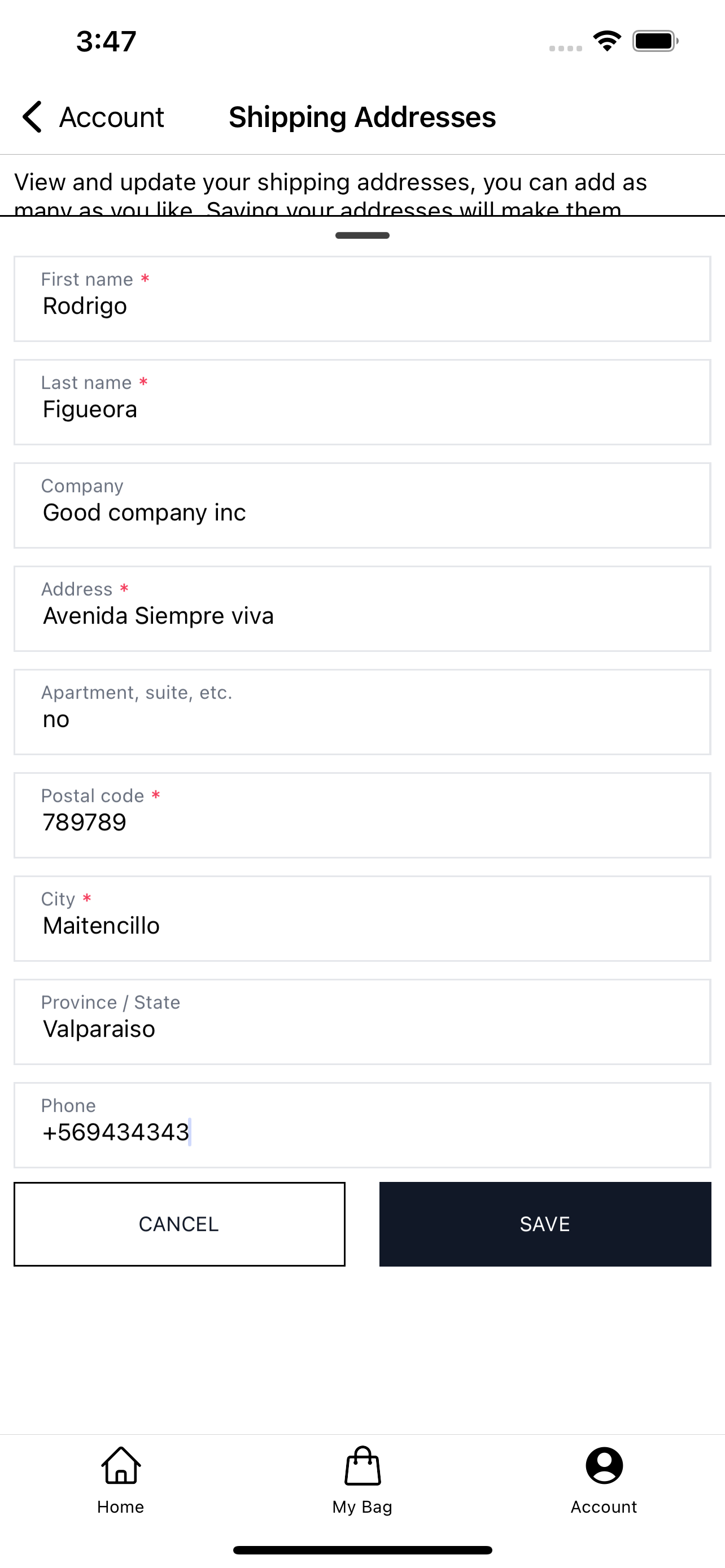The height and width of the screenshot is (1568, 725).
Task: Switch to the Home tab
Action: [120, 1480]
